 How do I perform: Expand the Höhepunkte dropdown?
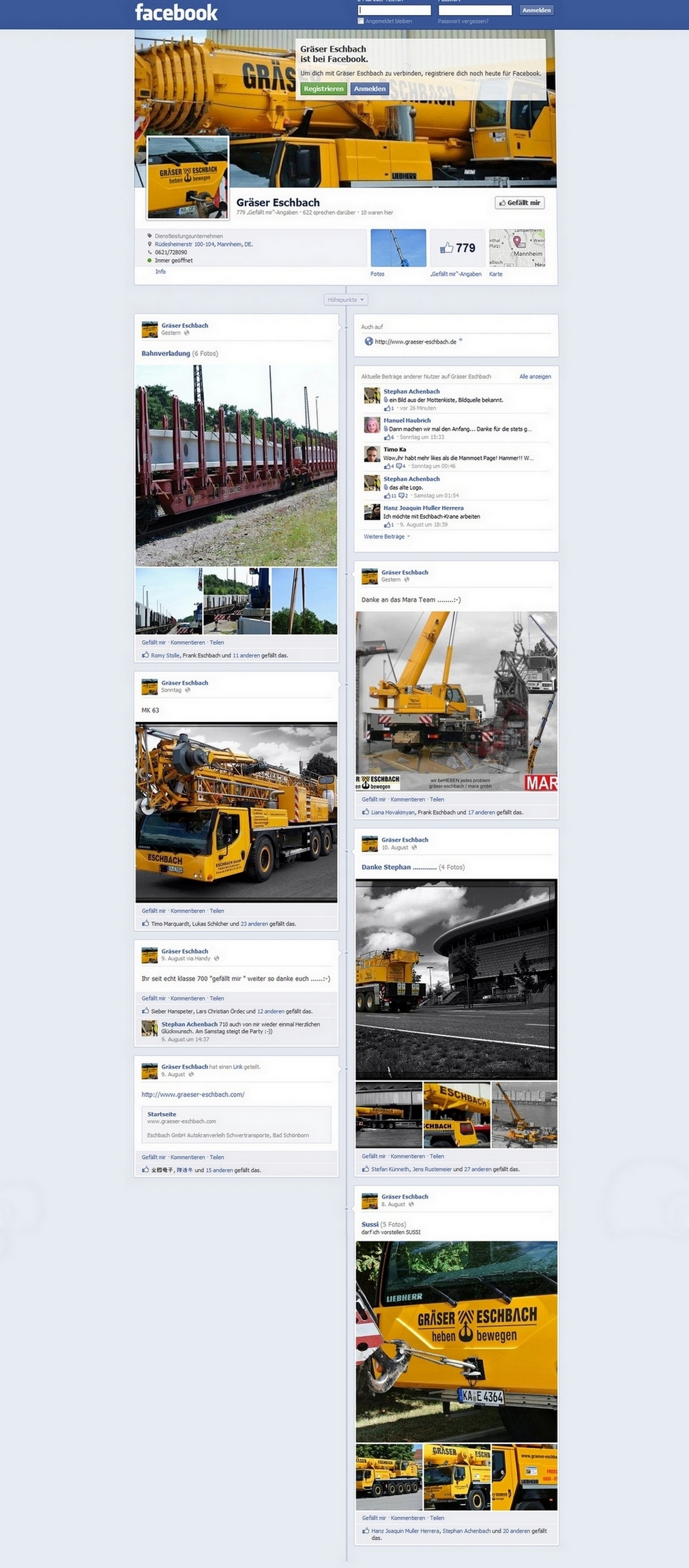(x=347, y=299)
